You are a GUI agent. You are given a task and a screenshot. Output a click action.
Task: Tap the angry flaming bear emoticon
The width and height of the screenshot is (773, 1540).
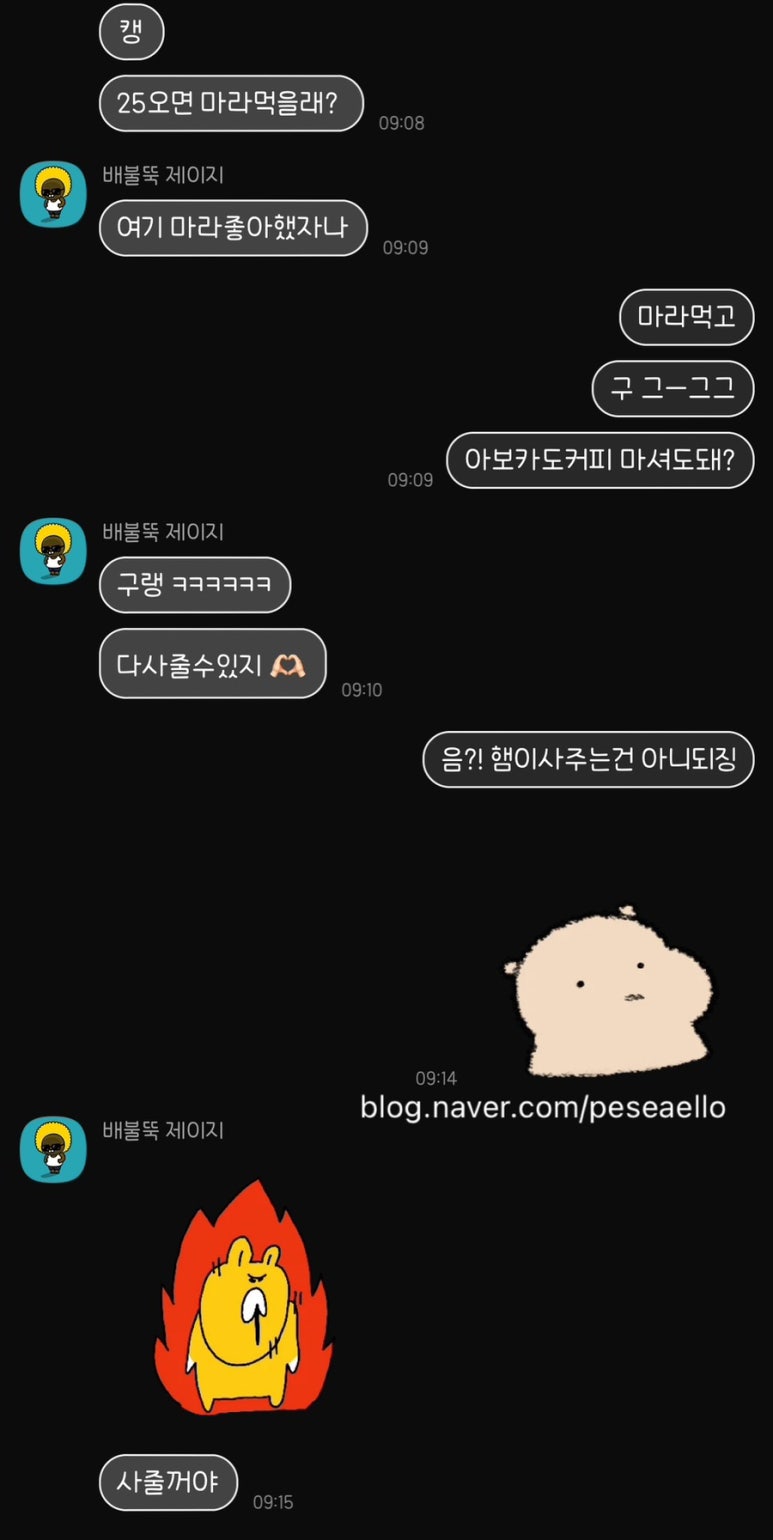[x=243, y=1298]
